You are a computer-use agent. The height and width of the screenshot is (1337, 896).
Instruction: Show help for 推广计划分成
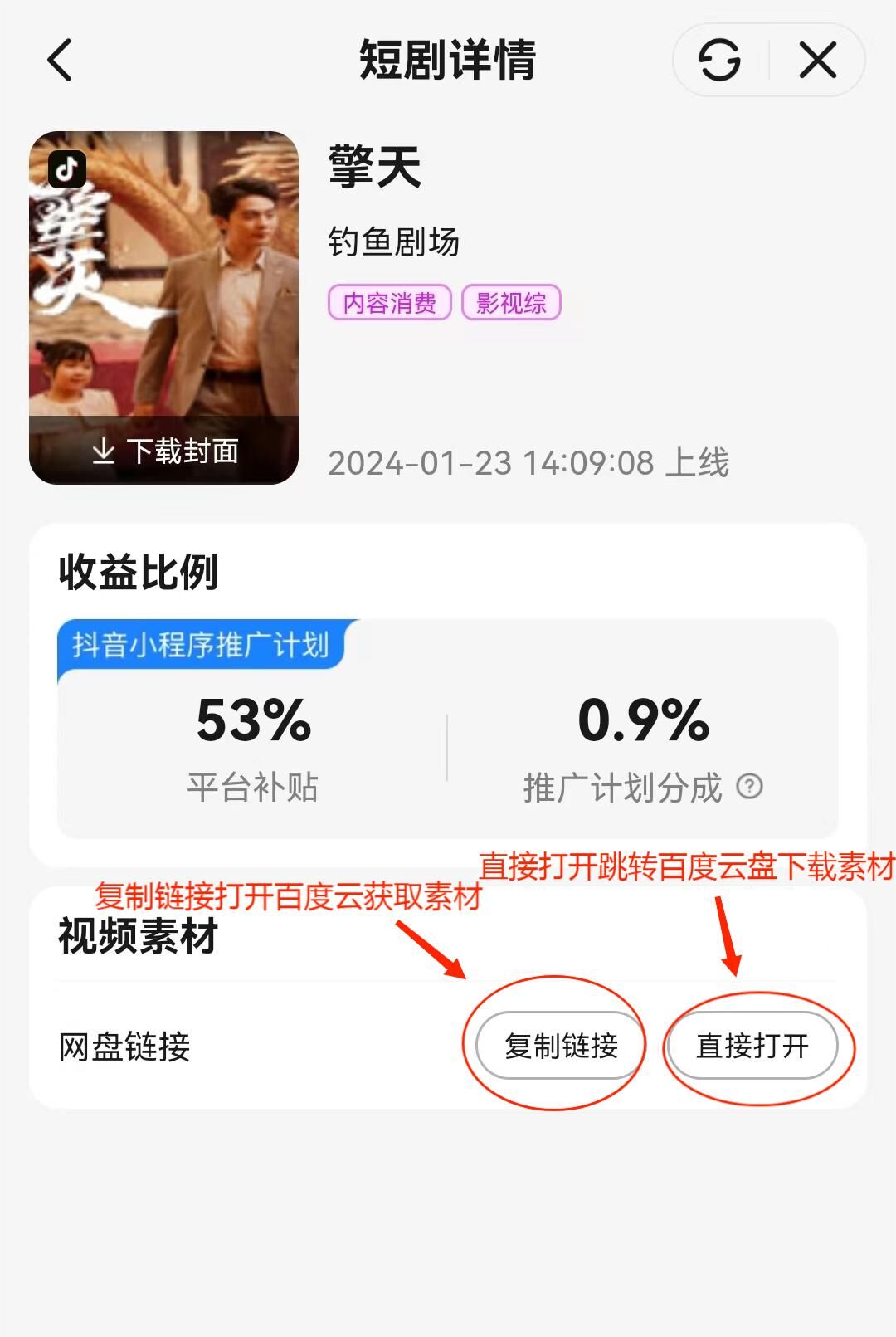point(749,786)
